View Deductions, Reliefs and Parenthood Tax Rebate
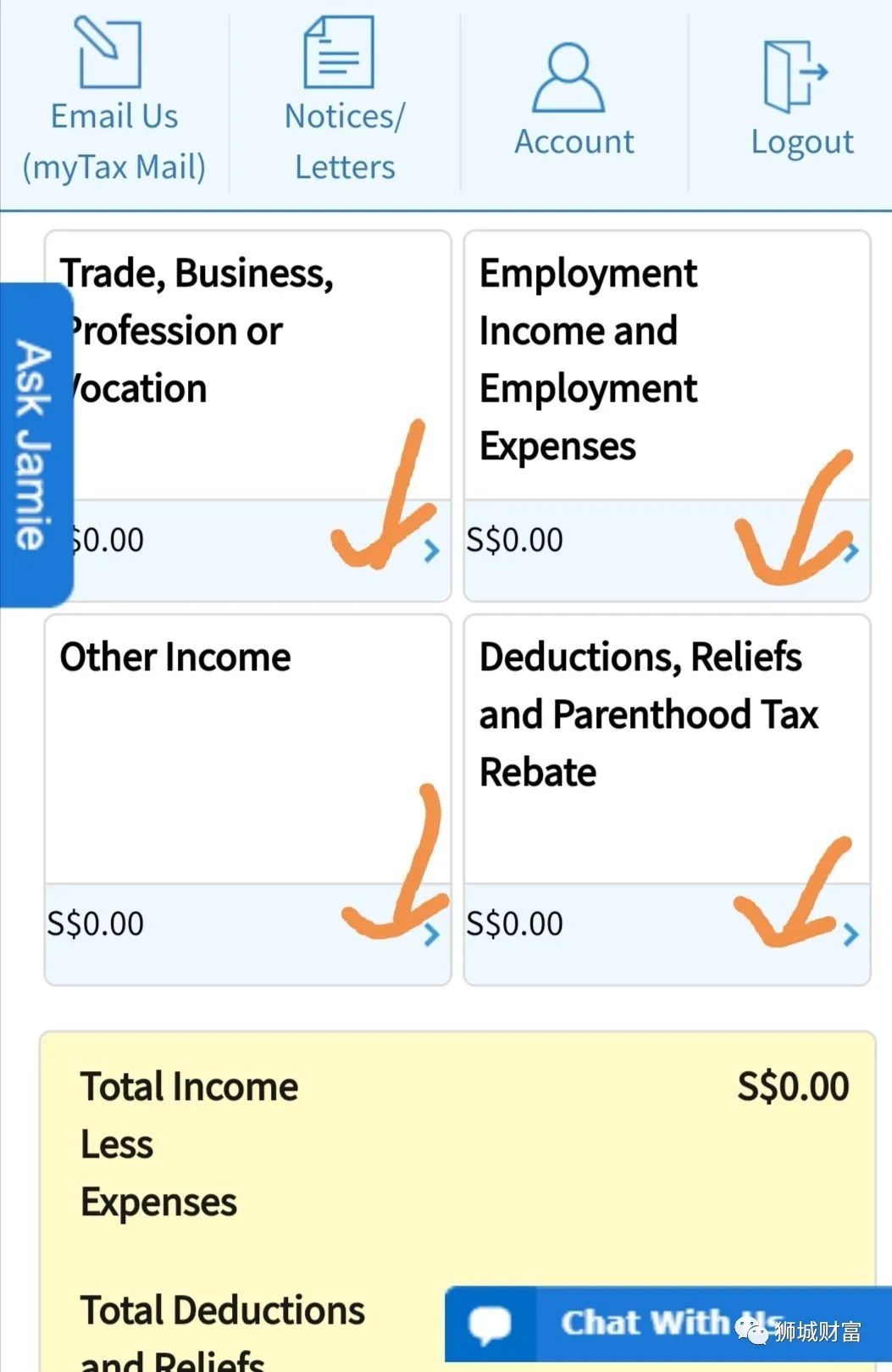892x1372 pixels. tap(667, 799)
